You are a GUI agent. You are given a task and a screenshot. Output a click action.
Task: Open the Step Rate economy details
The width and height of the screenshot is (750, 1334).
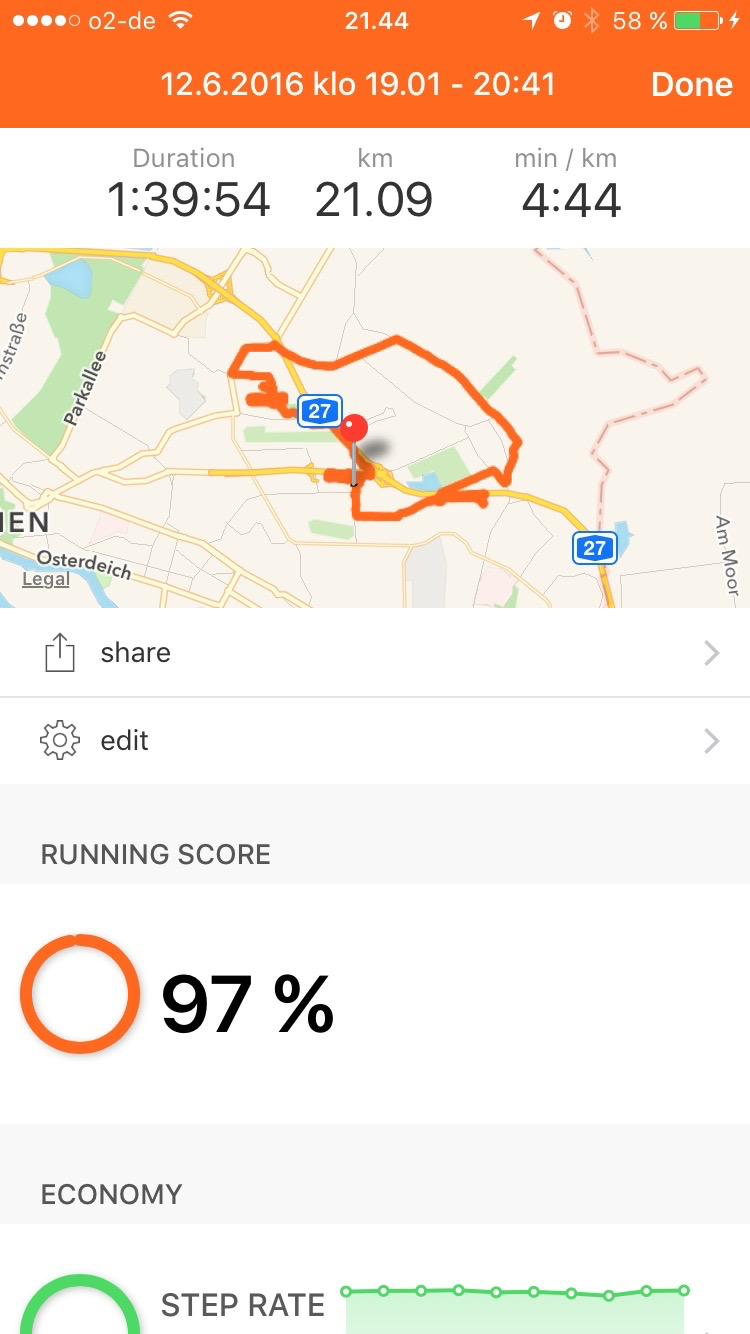click(375, 1290)
